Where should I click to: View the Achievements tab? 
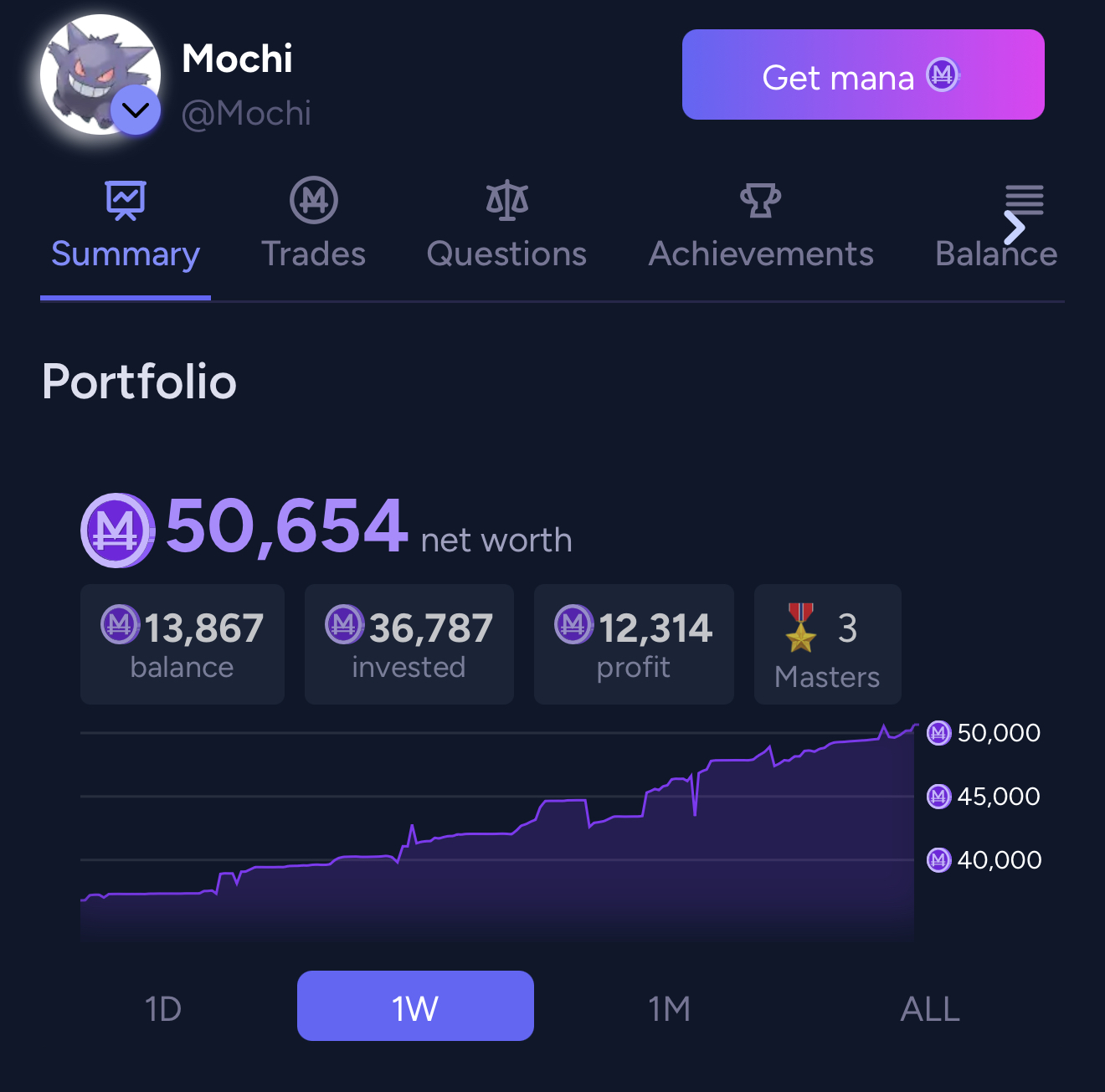760,228
